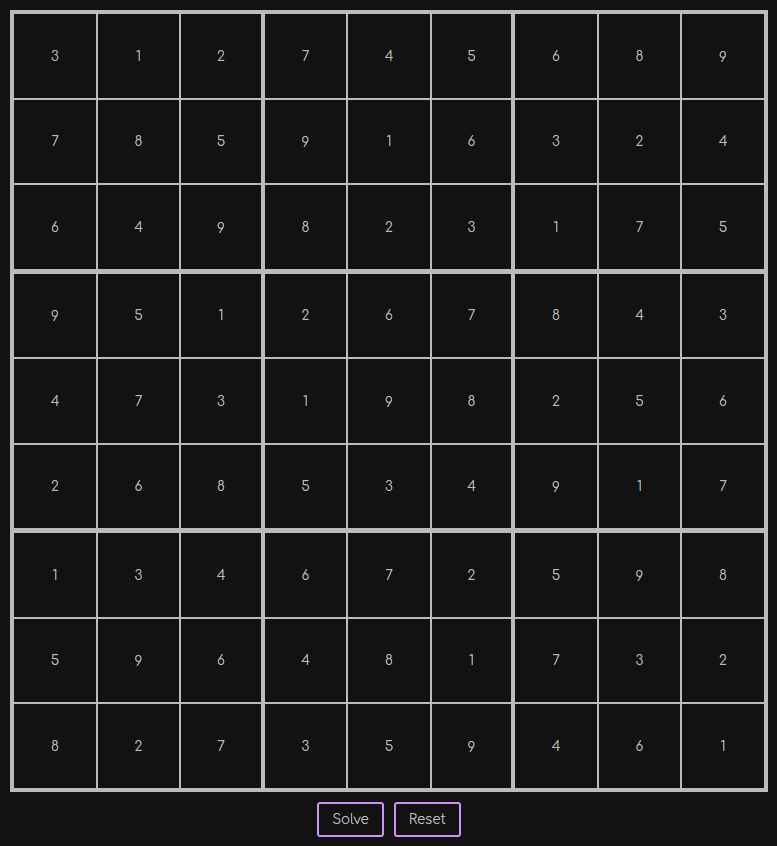Select the grid's center cell showing 9
This screenshot has height=846, width=777.
[x=389, y=401]
